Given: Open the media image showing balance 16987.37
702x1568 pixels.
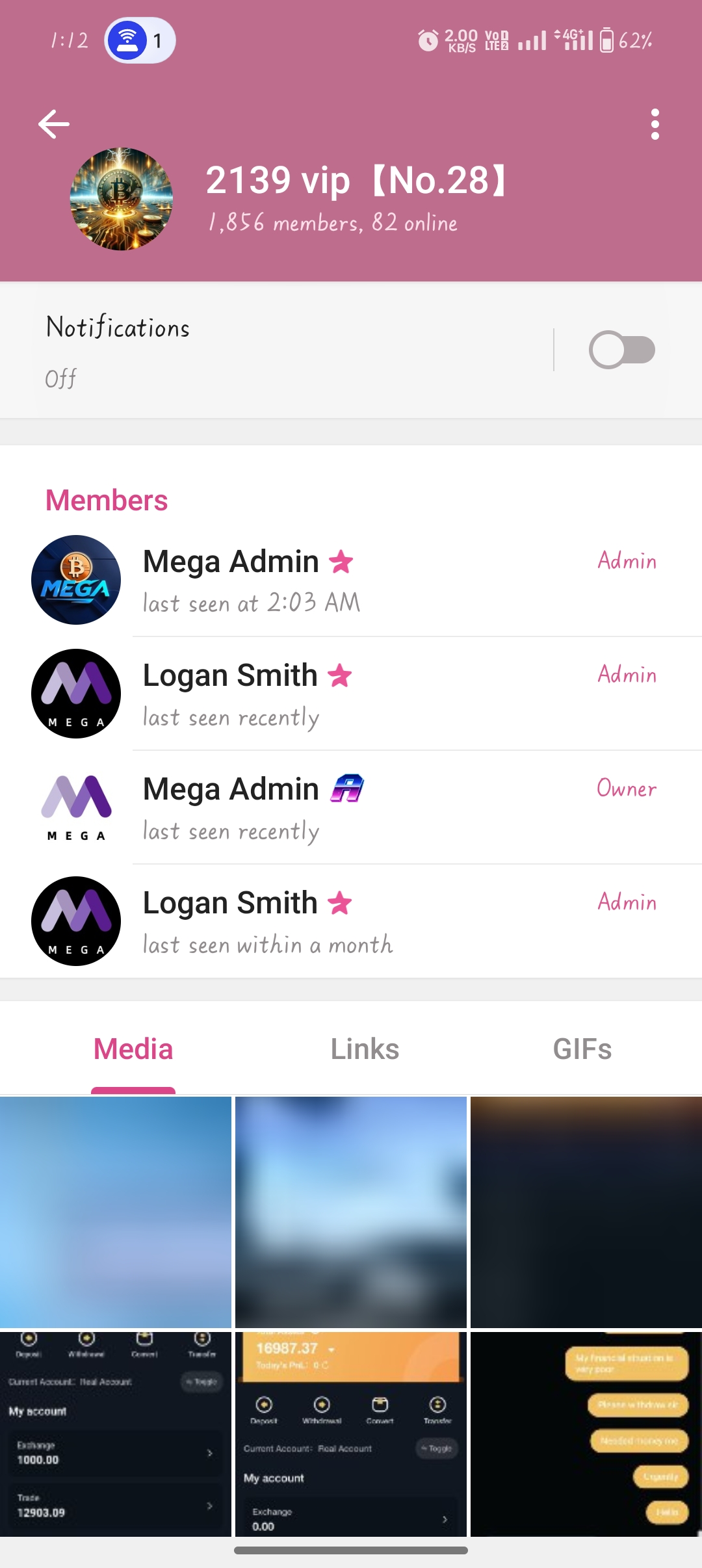Looking at the screenshot, I should click(351, 1433).
